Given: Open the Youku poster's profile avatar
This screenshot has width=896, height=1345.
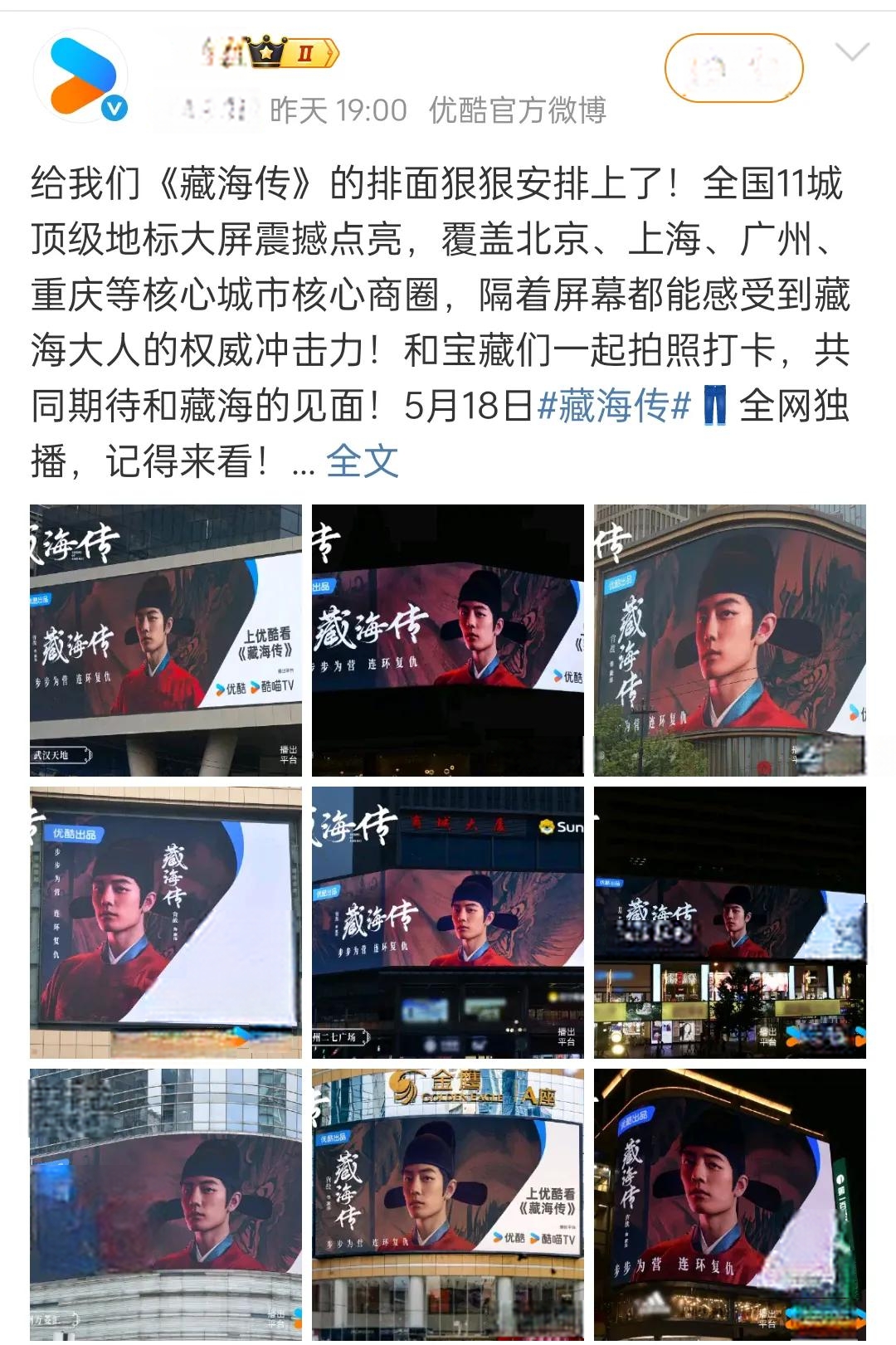Looking at the screenshot, I should [80, 76].
